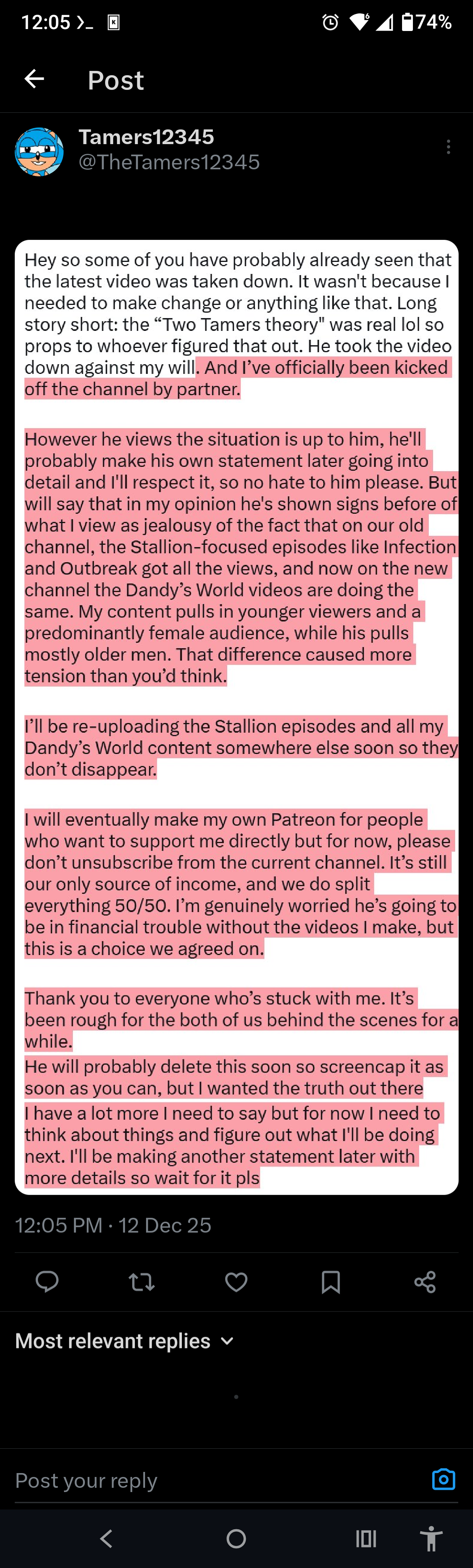Type in the Post your reply field
The width and height of the screenshot is (473, 1568).
[x=213, y=1480]
